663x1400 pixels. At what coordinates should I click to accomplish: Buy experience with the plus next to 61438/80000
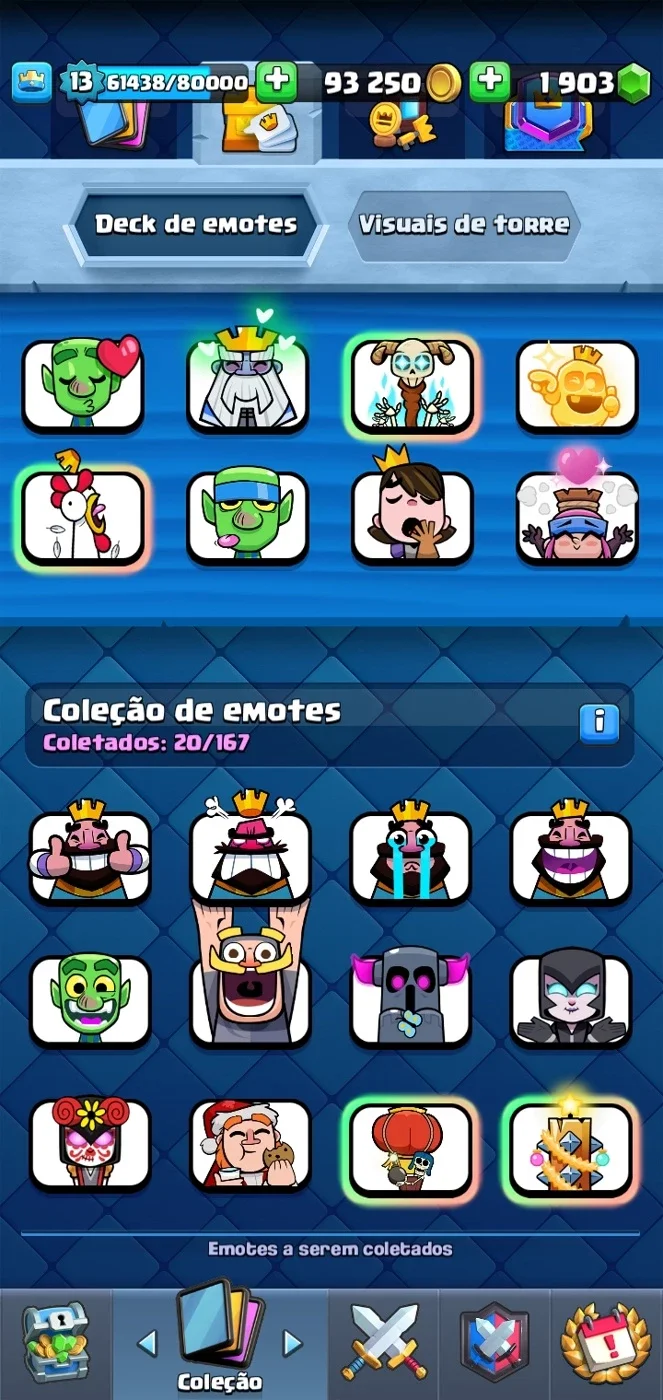pyautogui.click(x=277, y=82)
